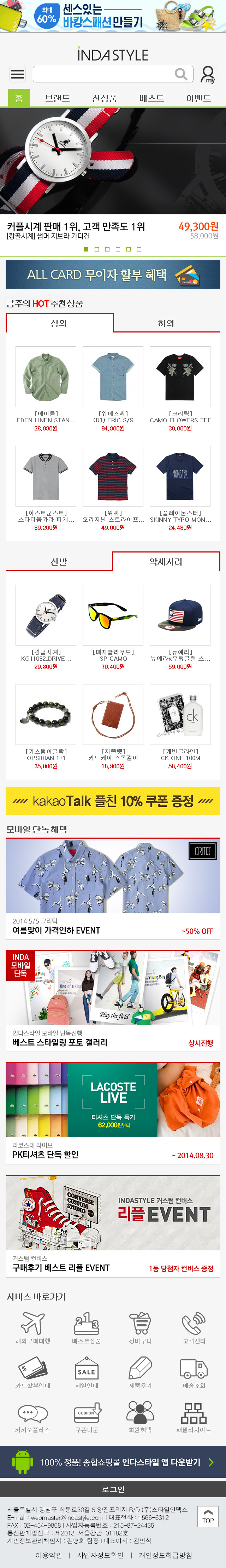226x1568 pixels.
Task: Select the 하의 tab in HOT recommendations
Action: point(166,323)
